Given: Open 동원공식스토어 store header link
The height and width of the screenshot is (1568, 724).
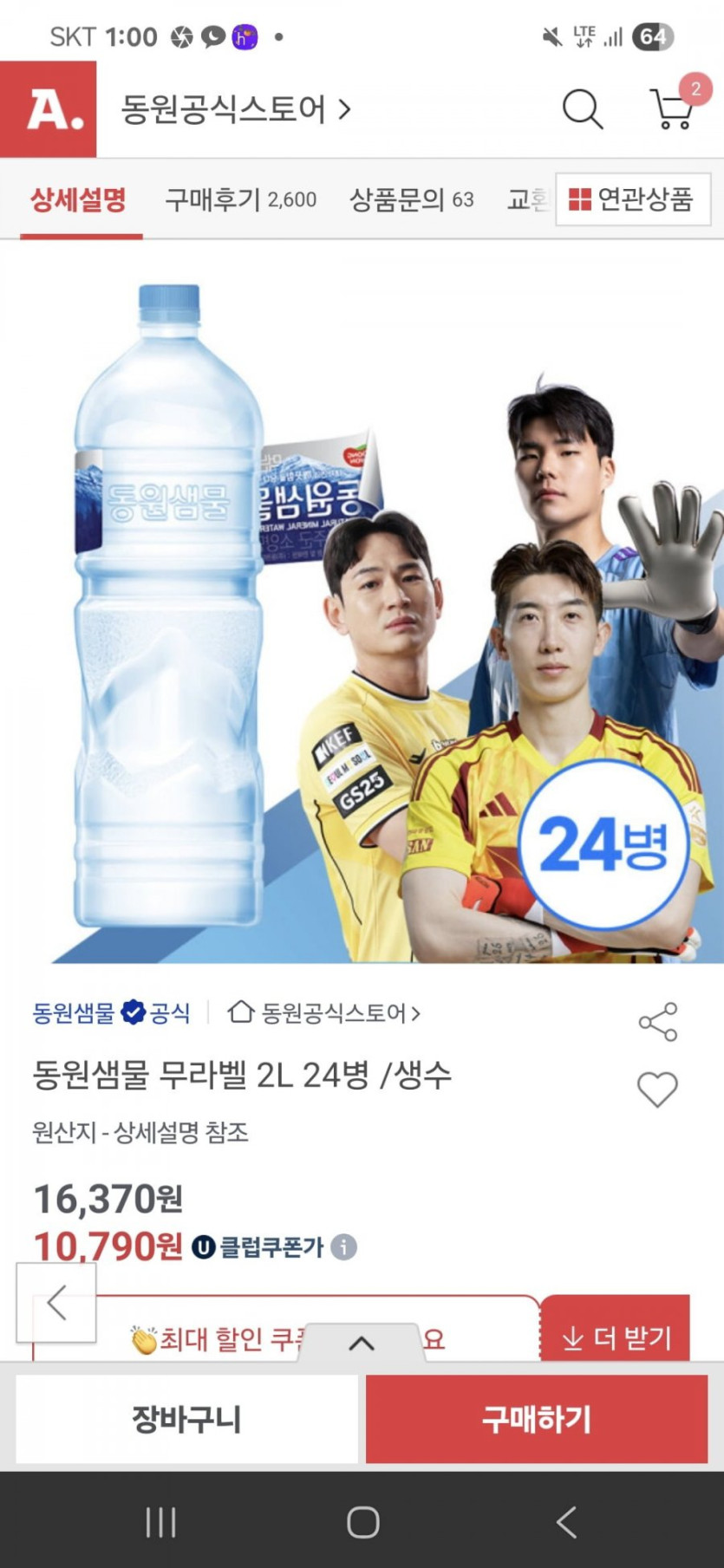Looking at the screenshot, I should pos(235,110).
